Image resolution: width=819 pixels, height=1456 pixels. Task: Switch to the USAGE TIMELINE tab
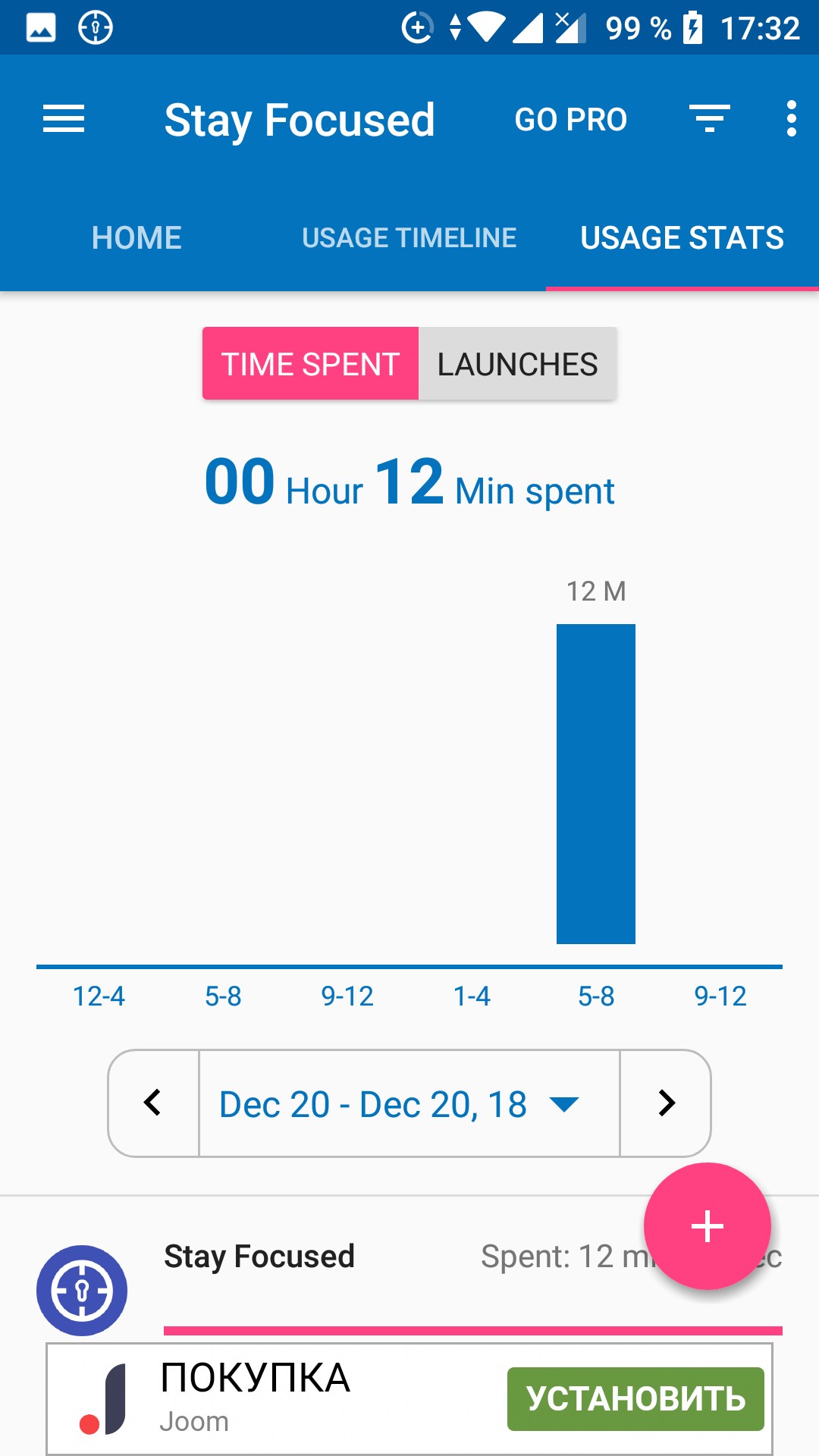tap(409, 237)
